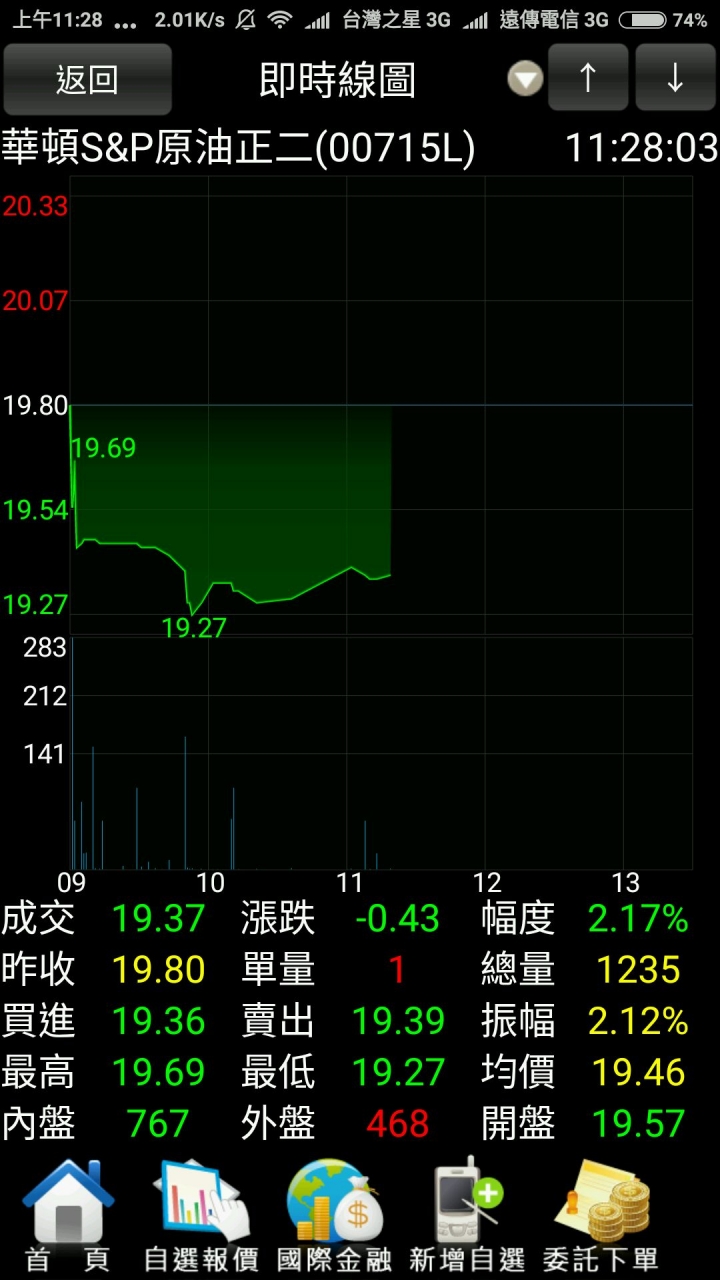
Task: Go to previous stock with up arrow
Action: (x=588, y=78)
